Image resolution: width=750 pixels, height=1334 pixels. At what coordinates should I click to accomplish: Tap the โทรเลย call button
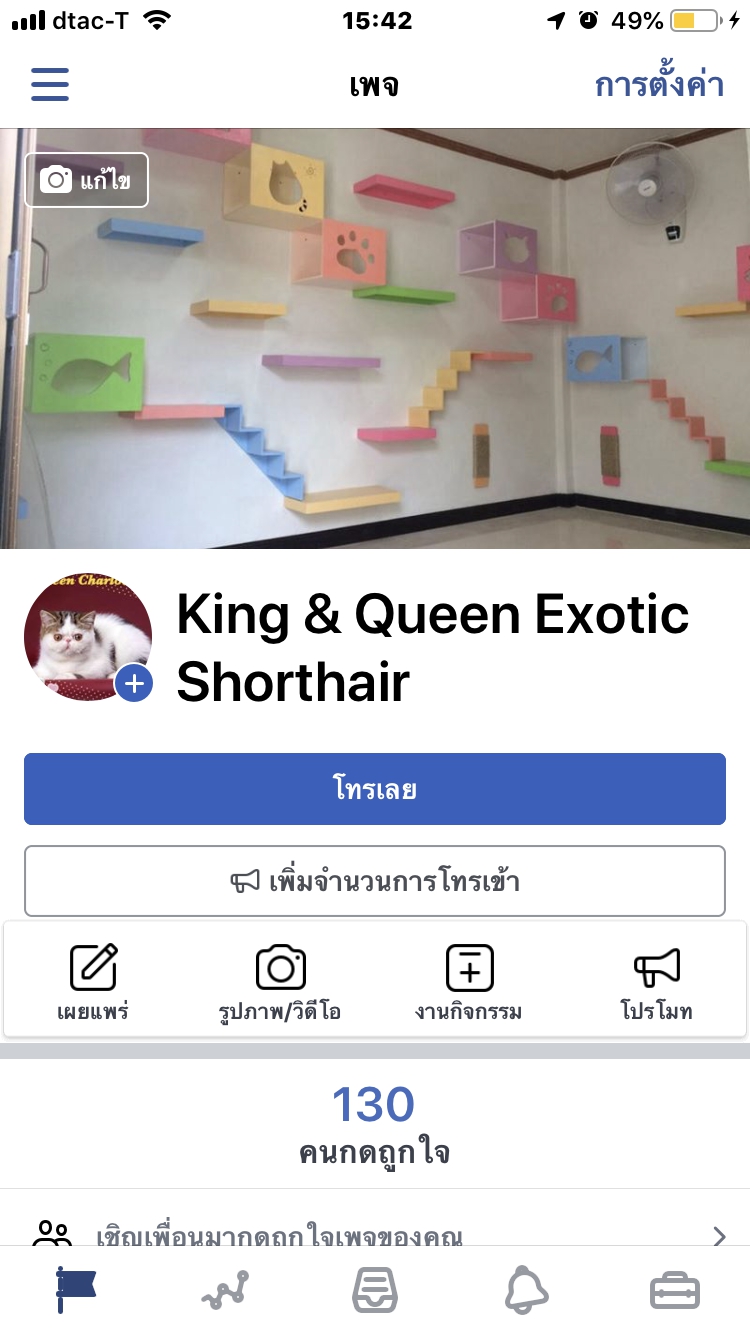click(375, 789)
